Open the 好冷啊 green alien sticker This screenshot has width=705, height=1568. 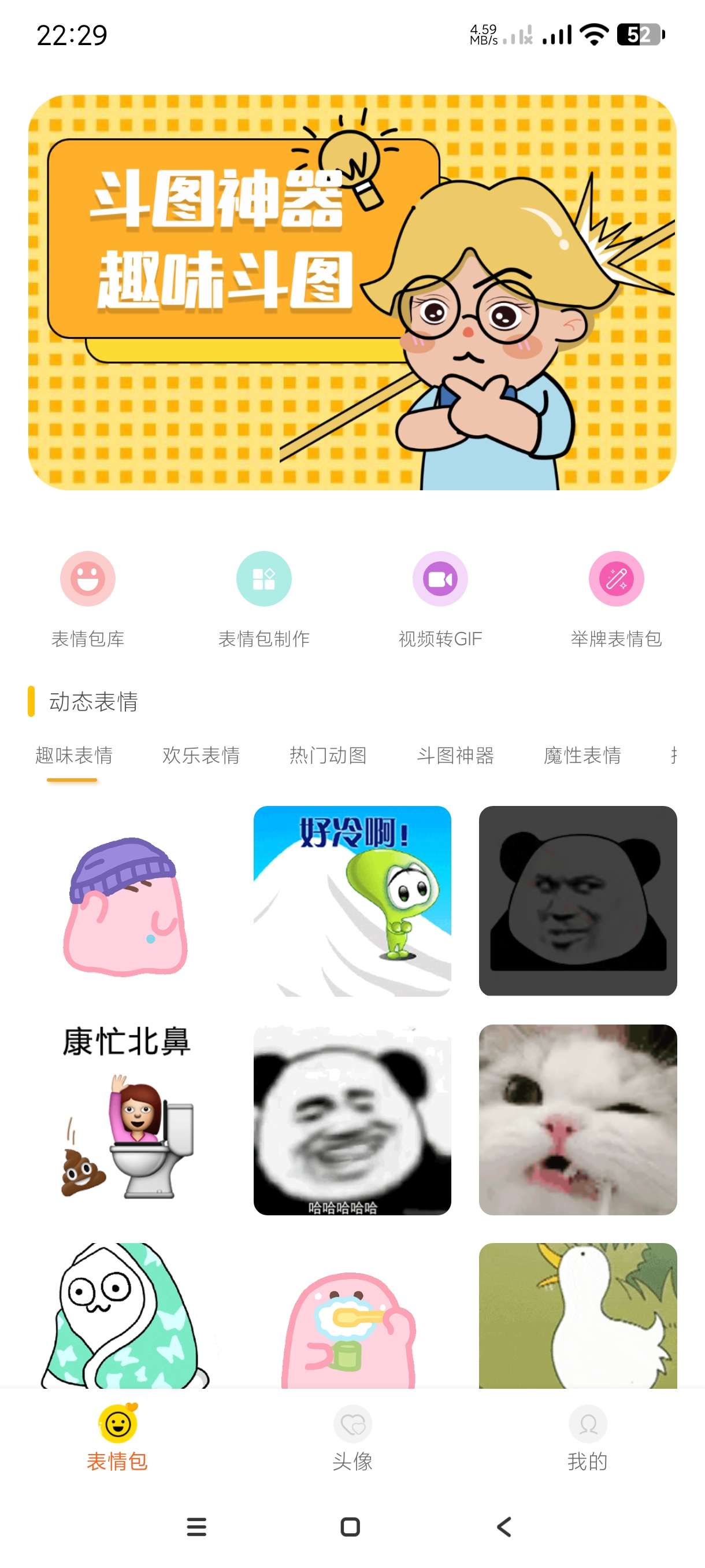pos(352,901)
